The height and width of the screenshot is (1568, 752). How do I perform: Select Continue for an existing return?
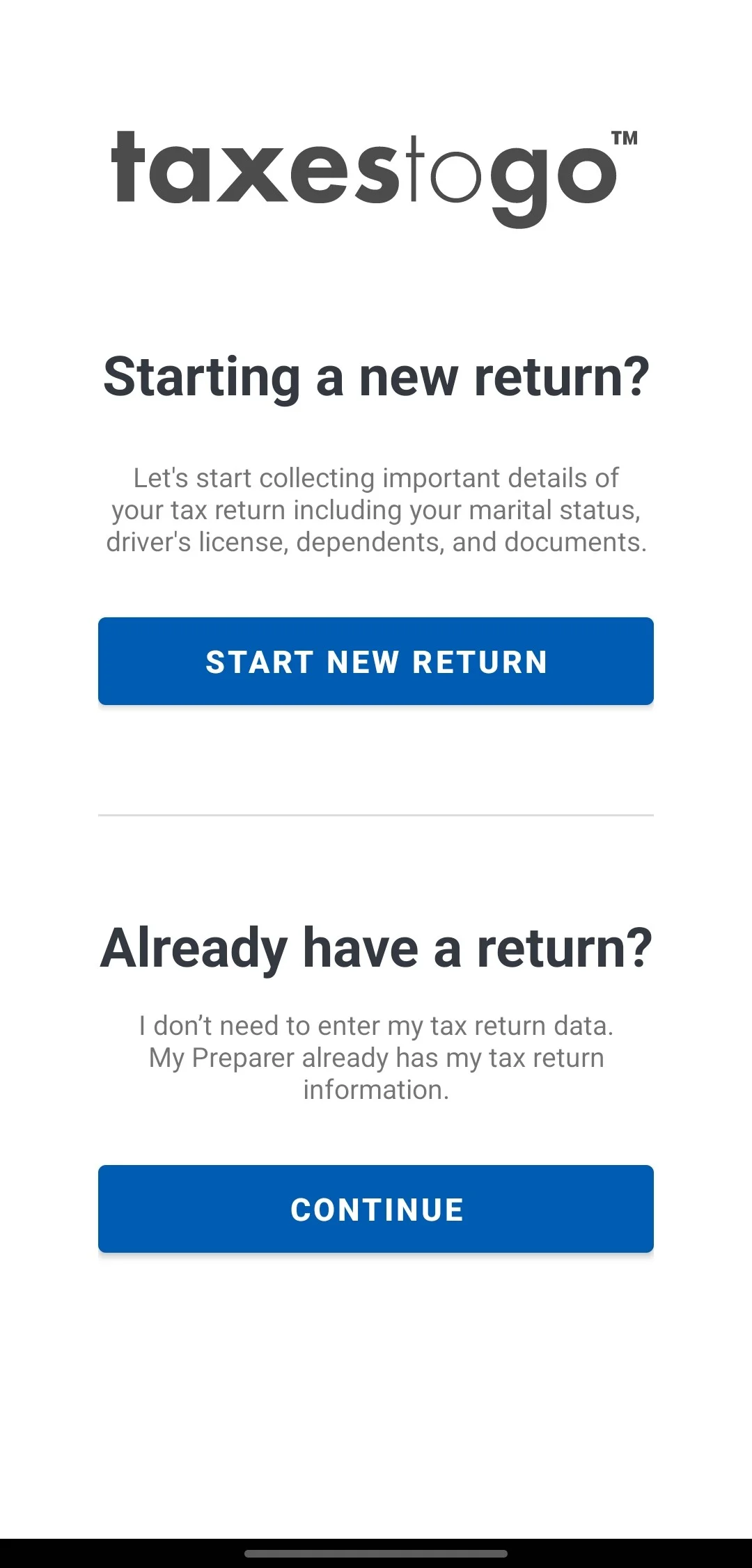(376, 1209)
